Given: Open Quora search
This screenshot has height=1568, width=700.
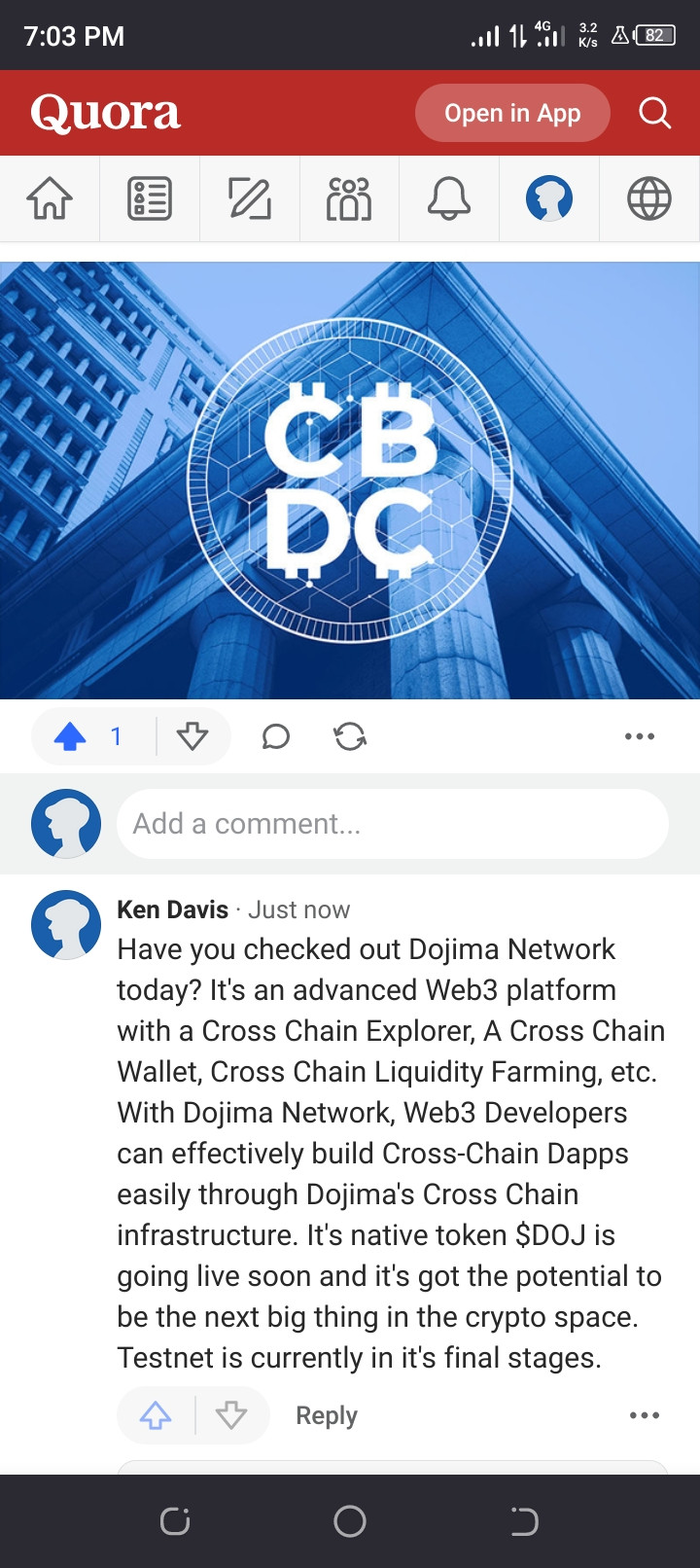Looking at the screenshot, I should click(x=654, y=114).
